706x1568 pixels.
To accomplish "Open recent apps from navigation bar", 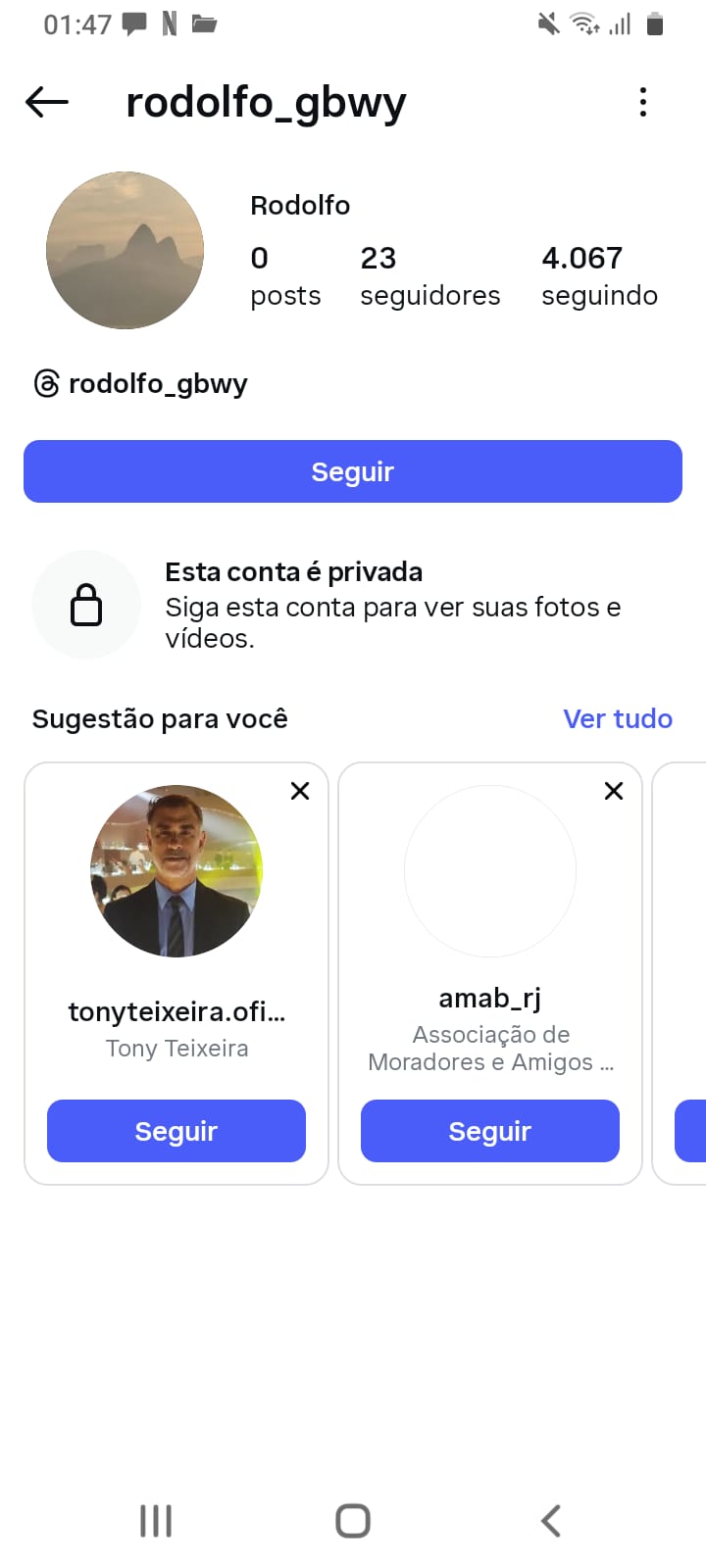I will click(x=156, y=1521).
